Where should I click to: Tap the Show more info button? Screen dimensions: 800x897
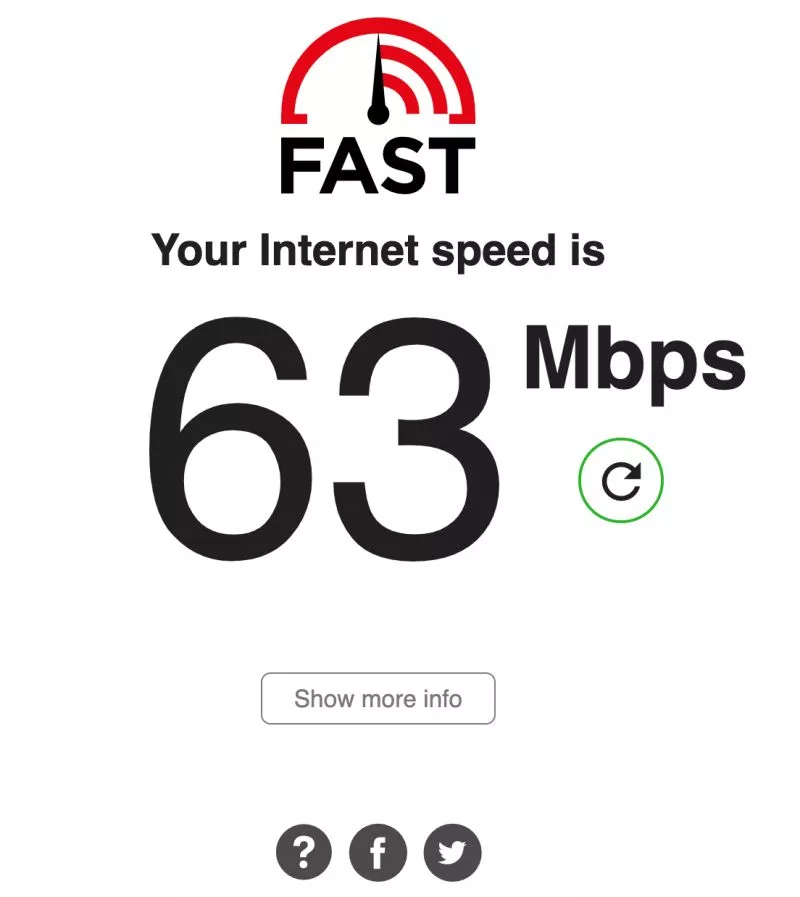pos(378,698)
